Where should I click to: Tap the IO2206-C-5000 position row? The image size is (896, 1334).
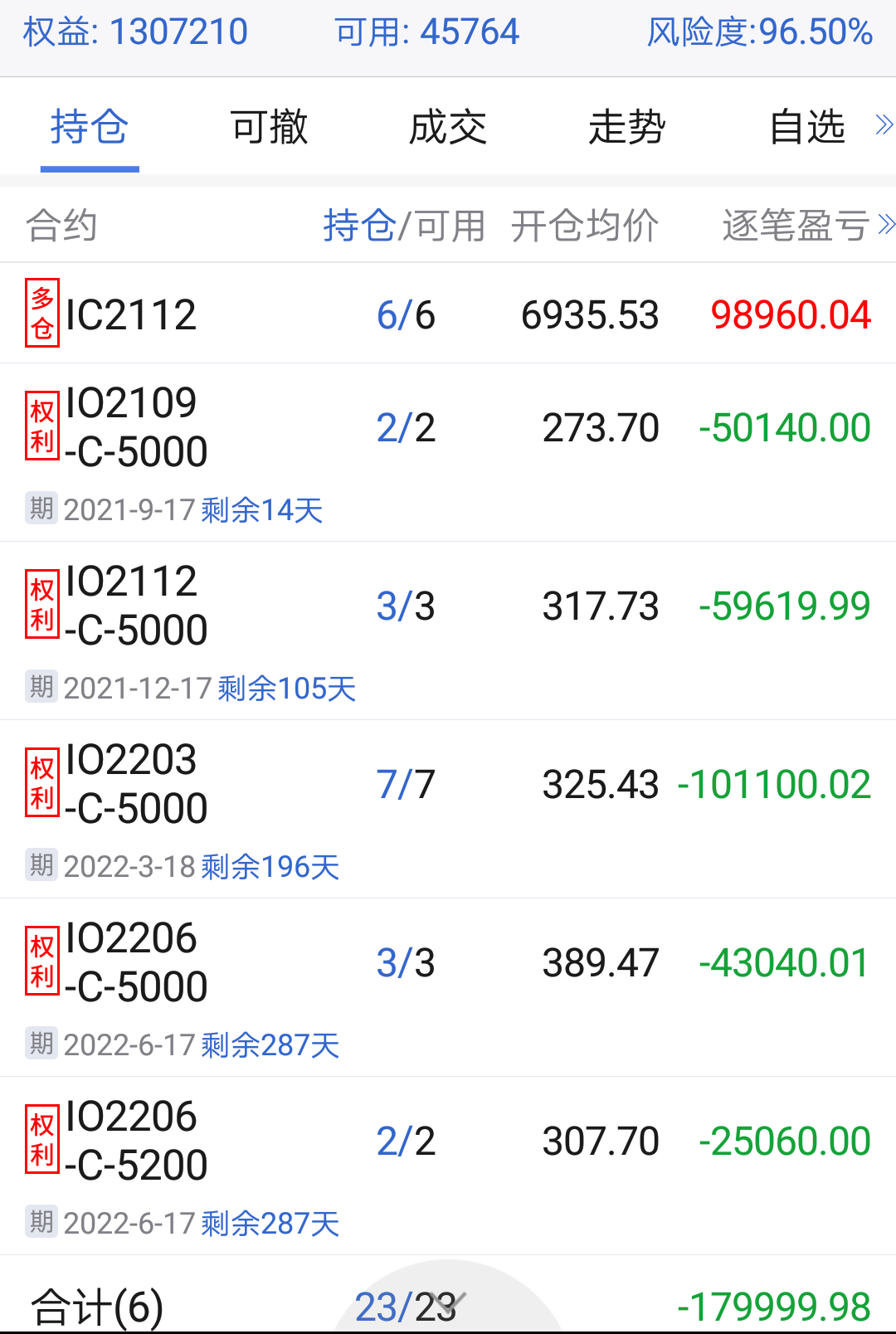[448, 987]
